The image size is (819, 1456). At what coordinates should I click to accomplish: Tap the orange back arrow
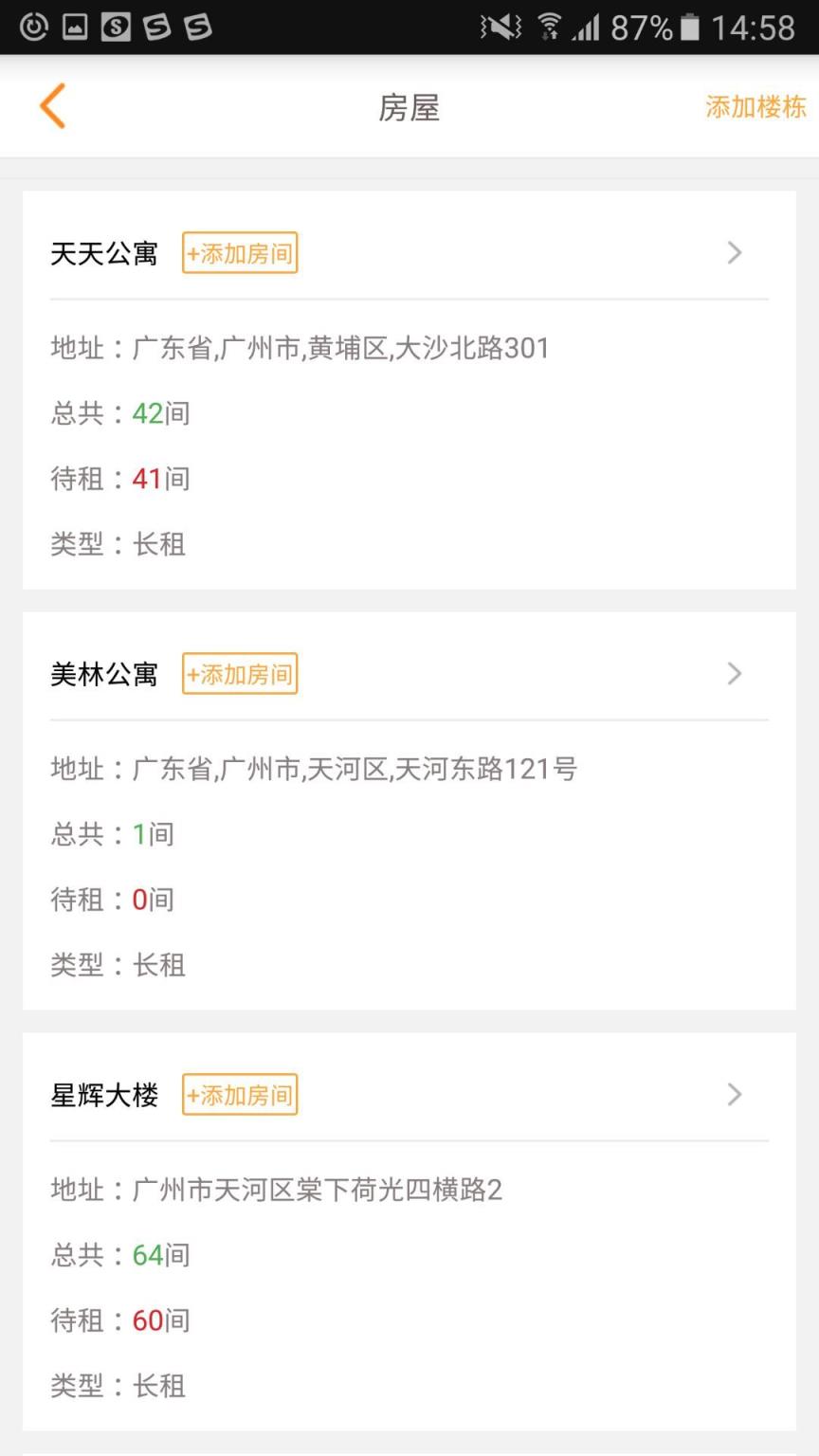point(52,106)
